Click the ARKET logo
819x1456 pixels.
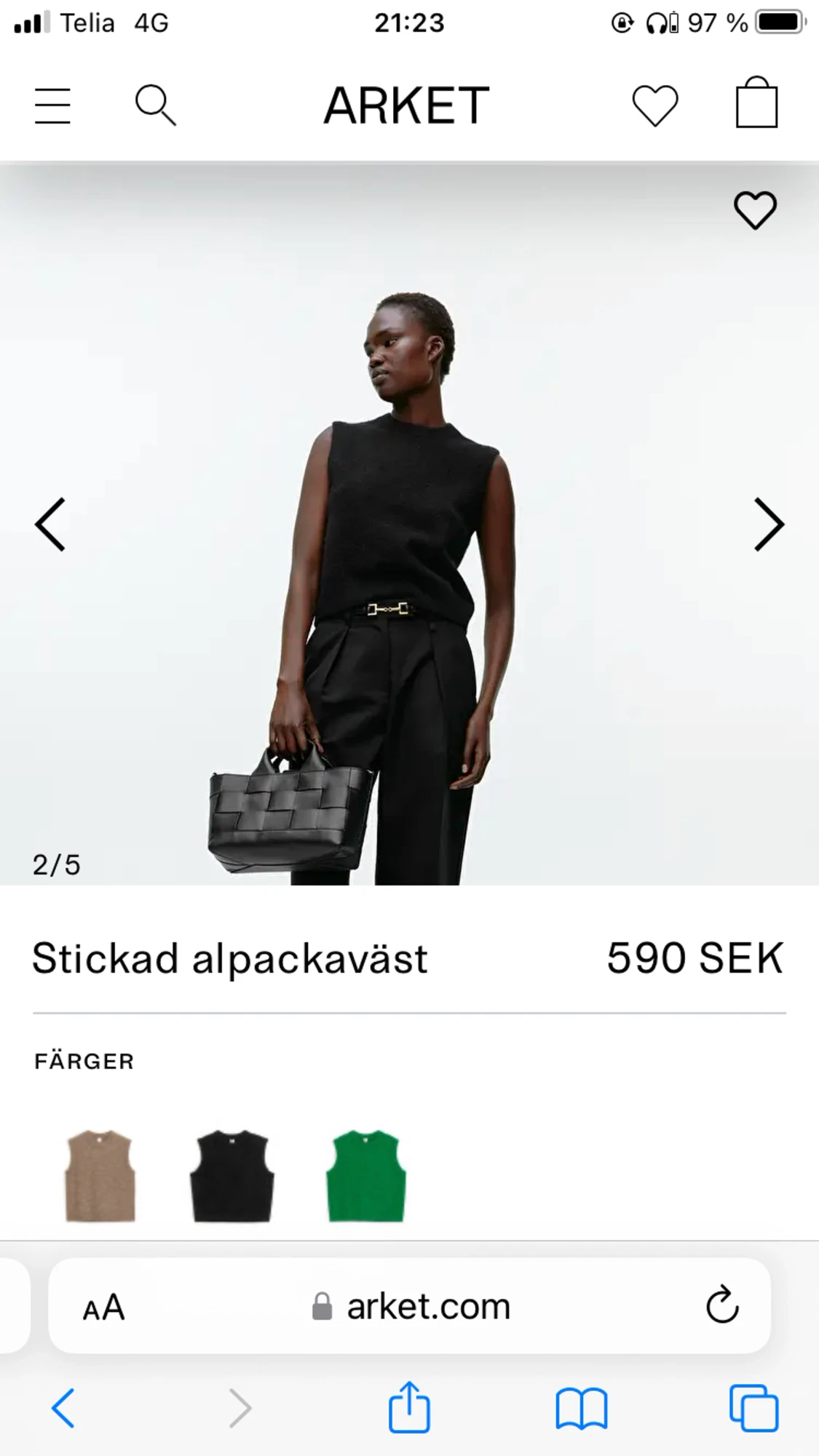coord(404,103)
